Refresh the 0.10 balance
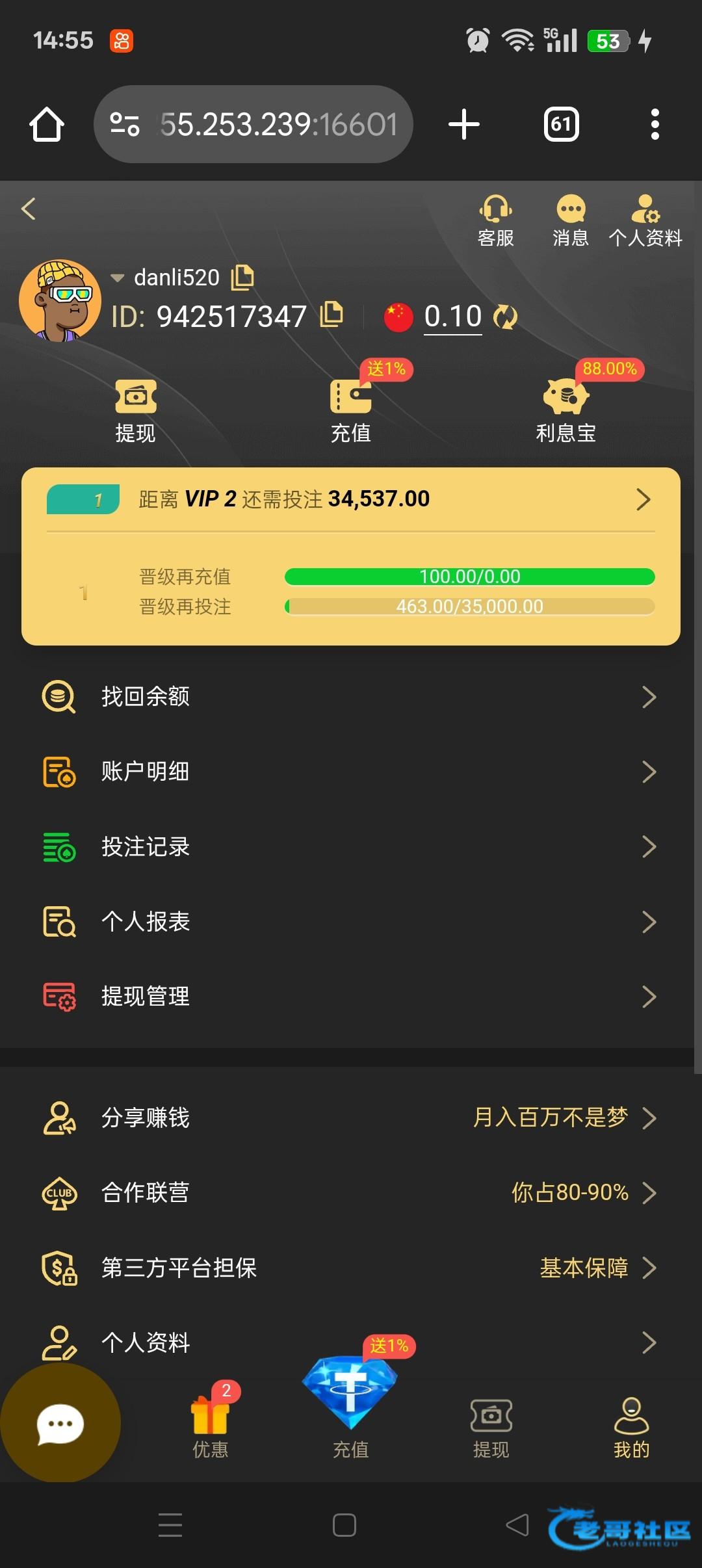702x1568 pixels. (x=506, y=317)
